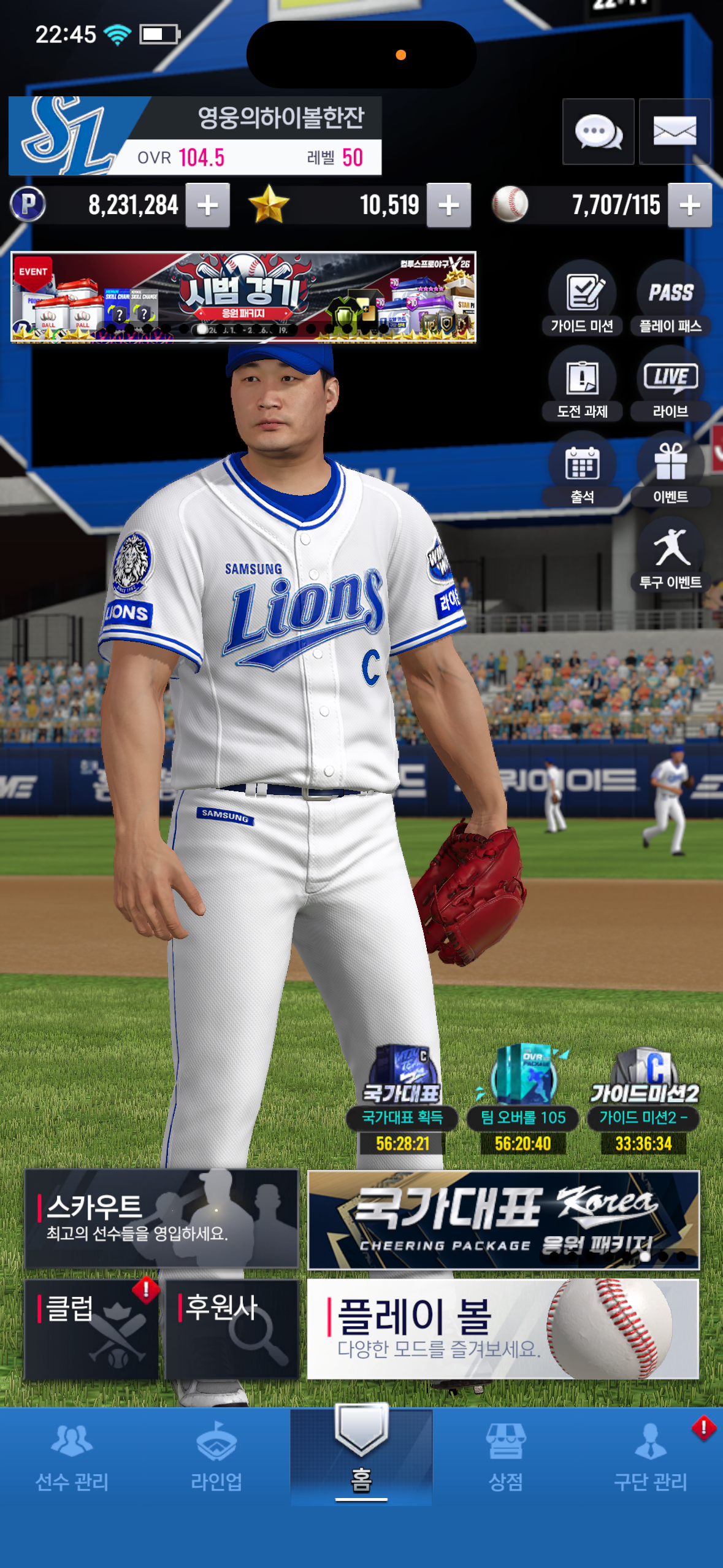723x1568 pixels.
Task: Open 투구 이벤트 pitching event
Action: pyautogui.click(x=670, y=555)
